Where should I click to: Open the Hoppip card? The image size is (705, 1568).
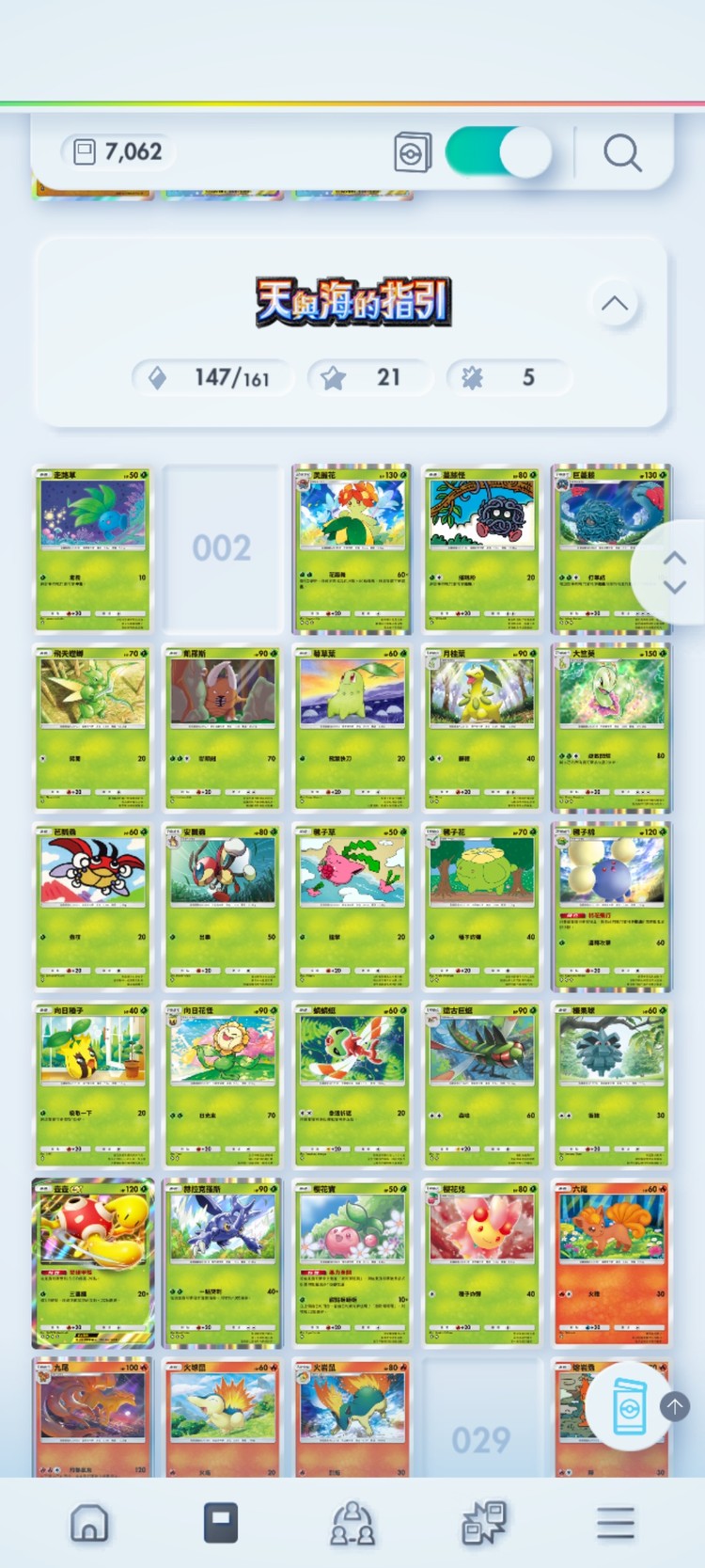pyautogui.click(x=352, y=906)
